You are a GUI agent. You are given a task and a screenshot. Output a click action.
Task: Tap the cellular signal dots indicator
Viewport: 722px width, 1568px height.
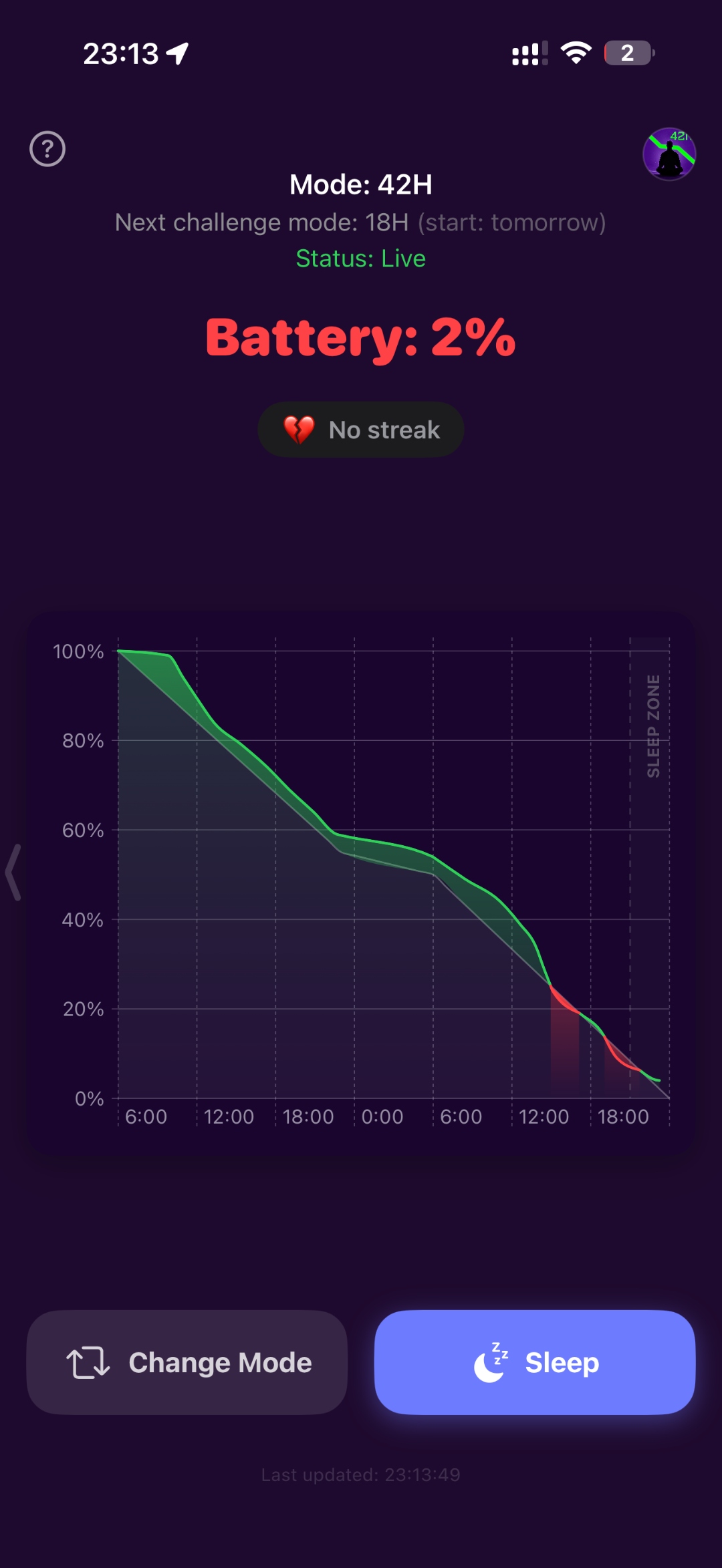tap(528, 53)
